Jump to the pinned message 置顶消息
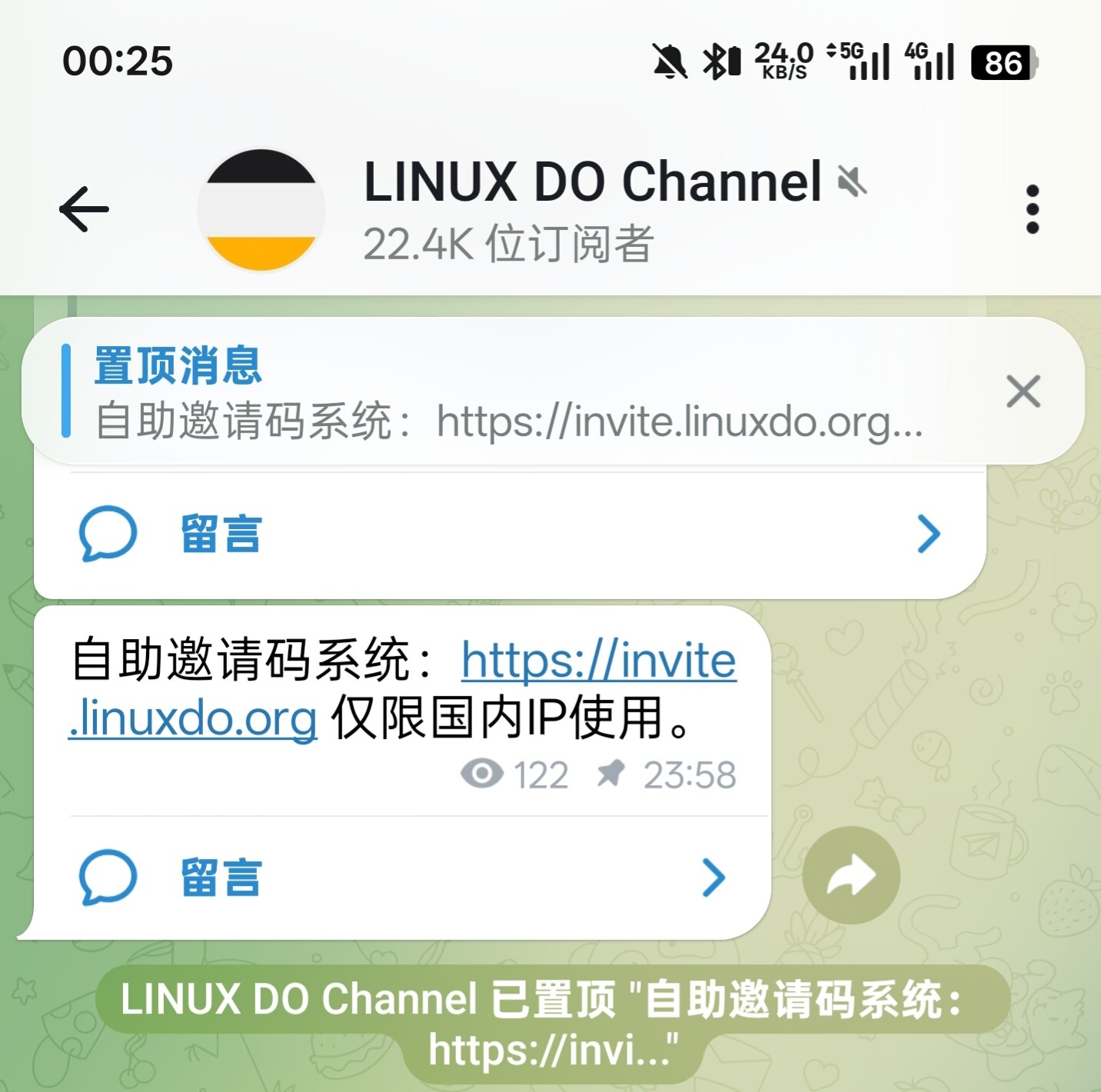1101x1092 pixels. point(507,392)
